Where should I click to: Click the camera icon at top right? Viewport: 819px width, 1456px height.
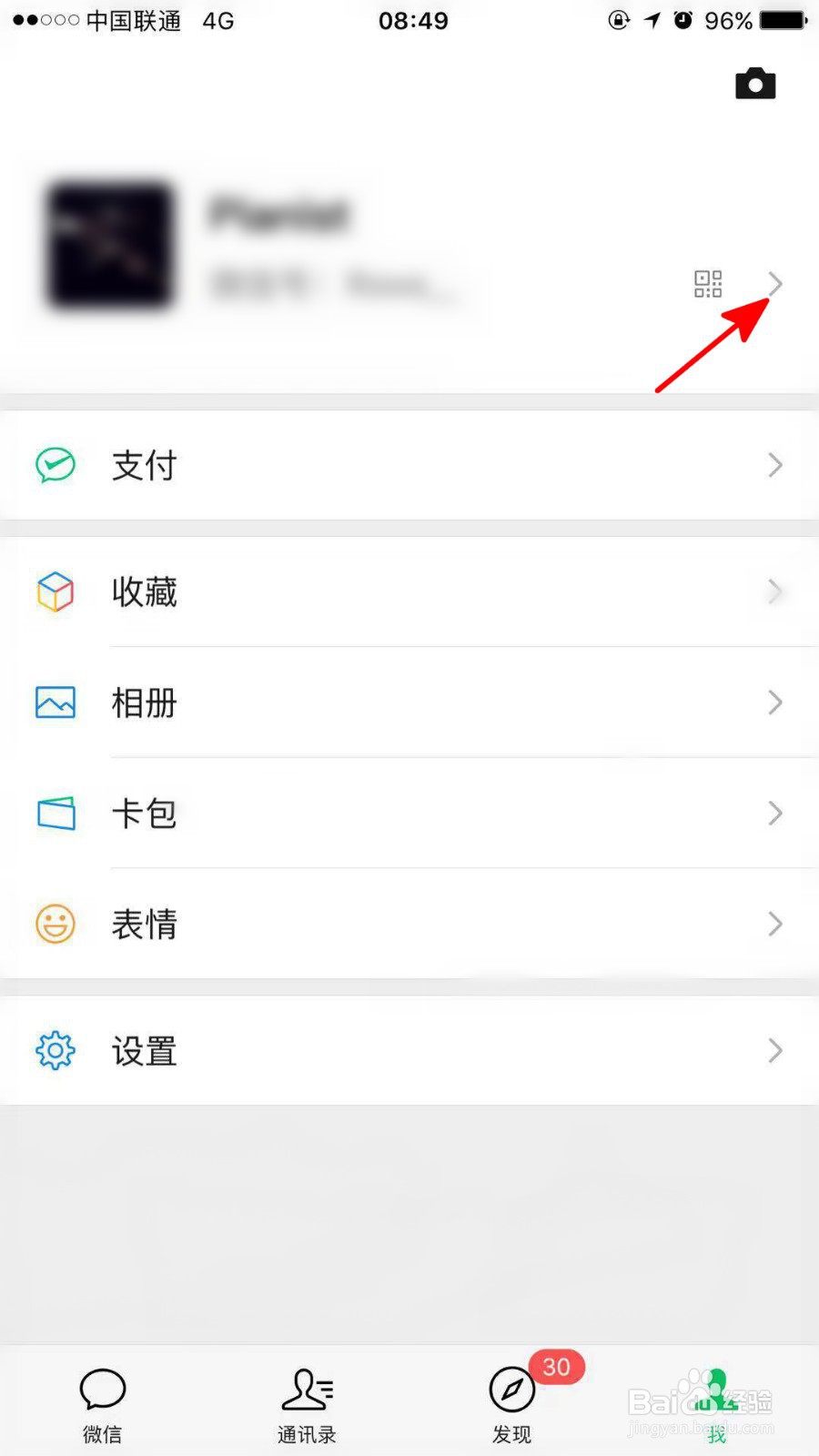pyautogui.click(x=755, y=83)
